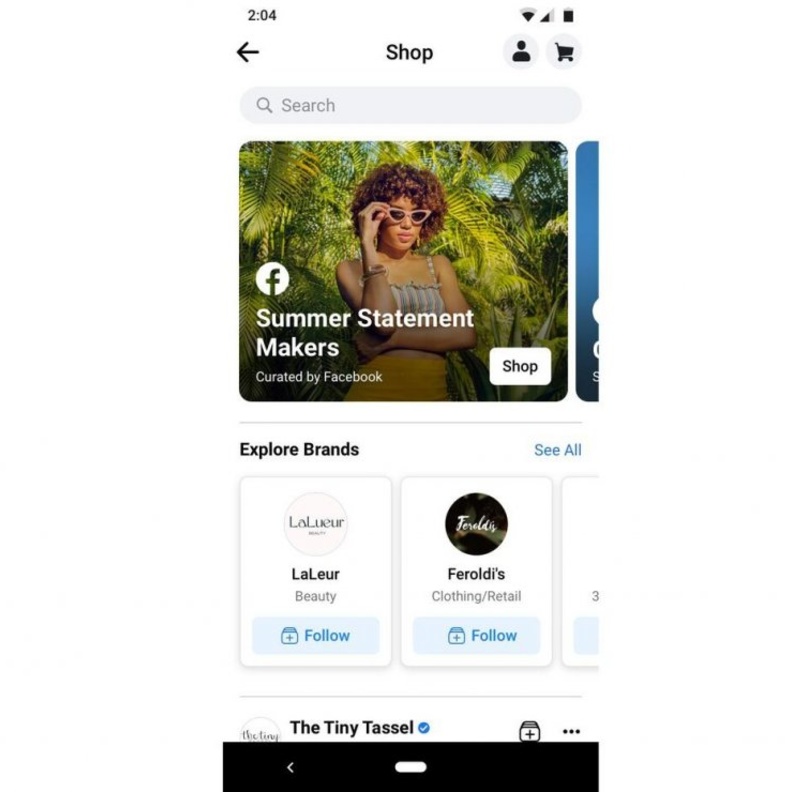Open the account profile icon

[520, 52]
